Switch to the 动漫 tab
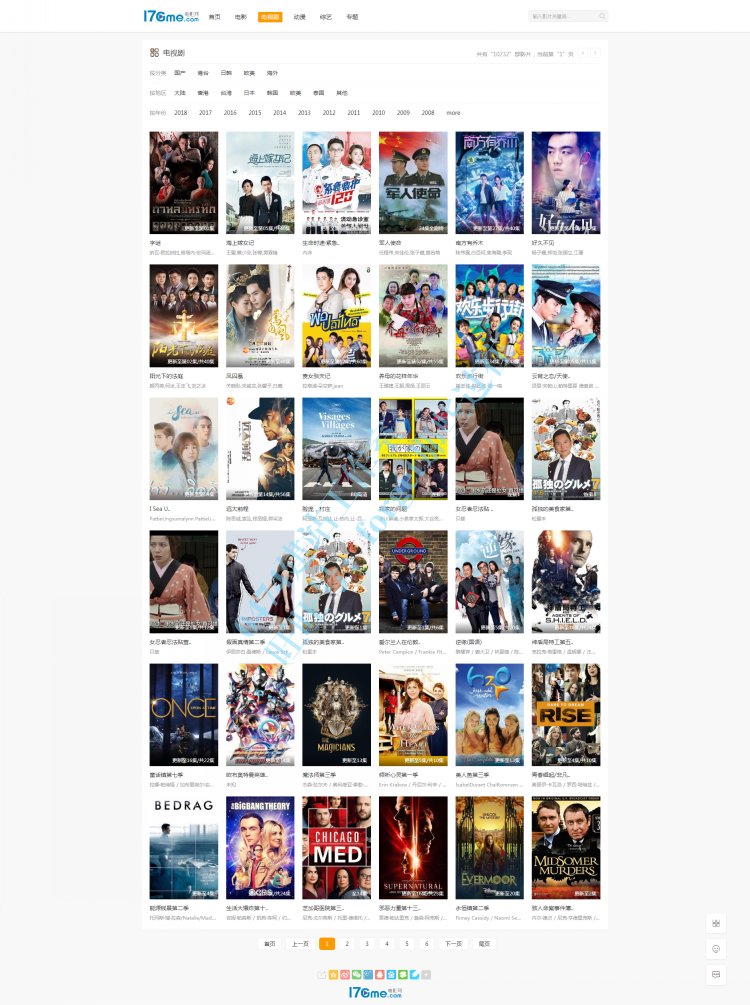 coord(299,17)
